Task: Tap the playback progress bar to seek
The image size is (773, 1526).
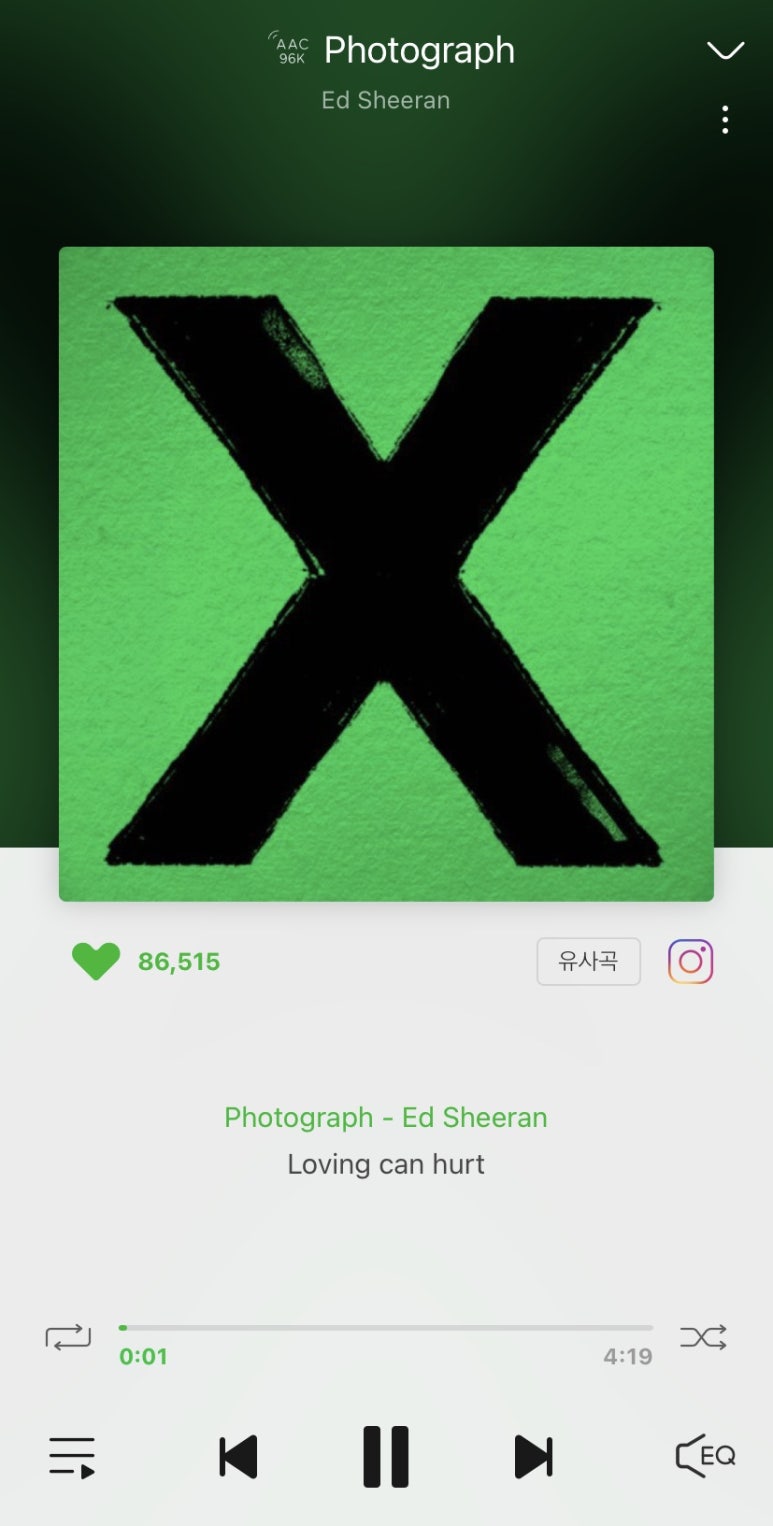Action: pyautogui.click(x=386, y=1328)
